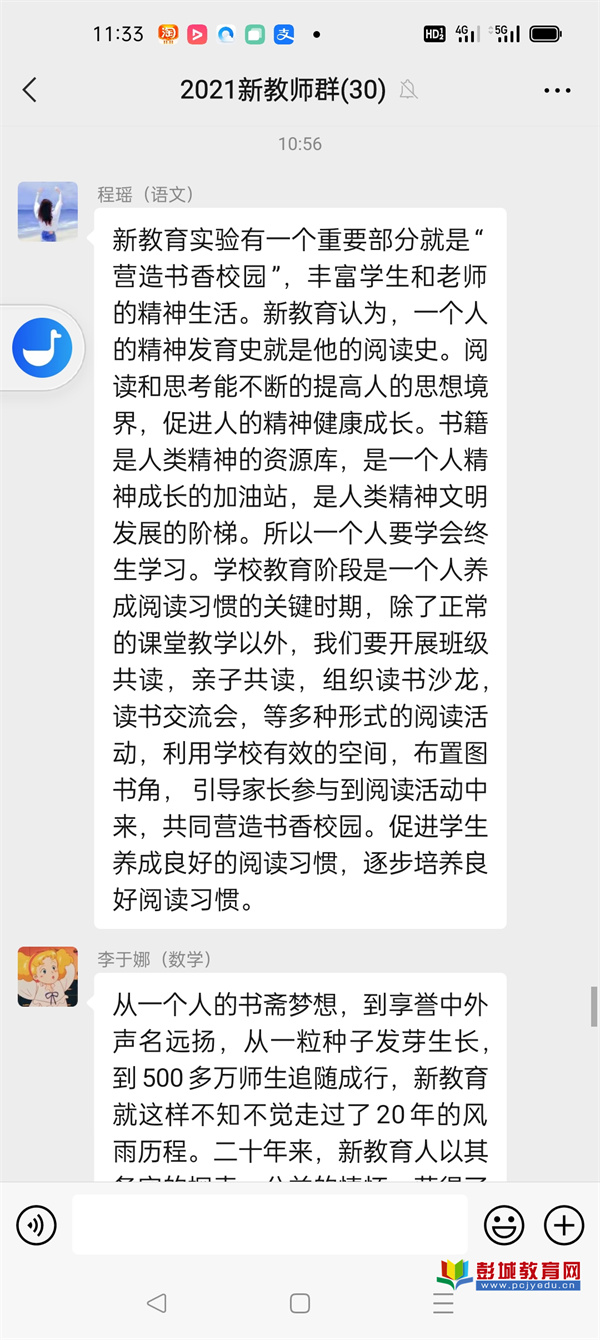This screenshot has height=1340, width=600.
Task: Tap the system back button
Action: (x=156, y=1303)
